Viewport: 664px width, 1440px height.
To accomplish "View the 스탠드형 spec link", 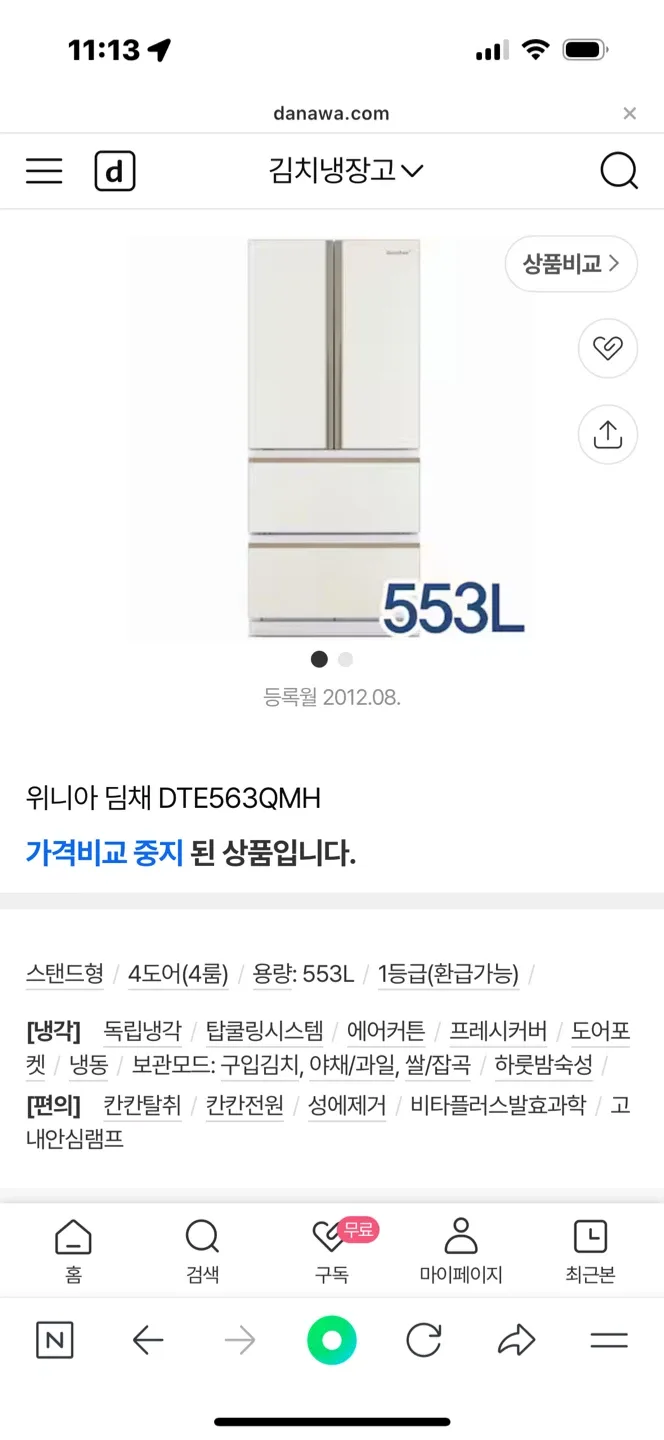I will click(x=65, y=973).
